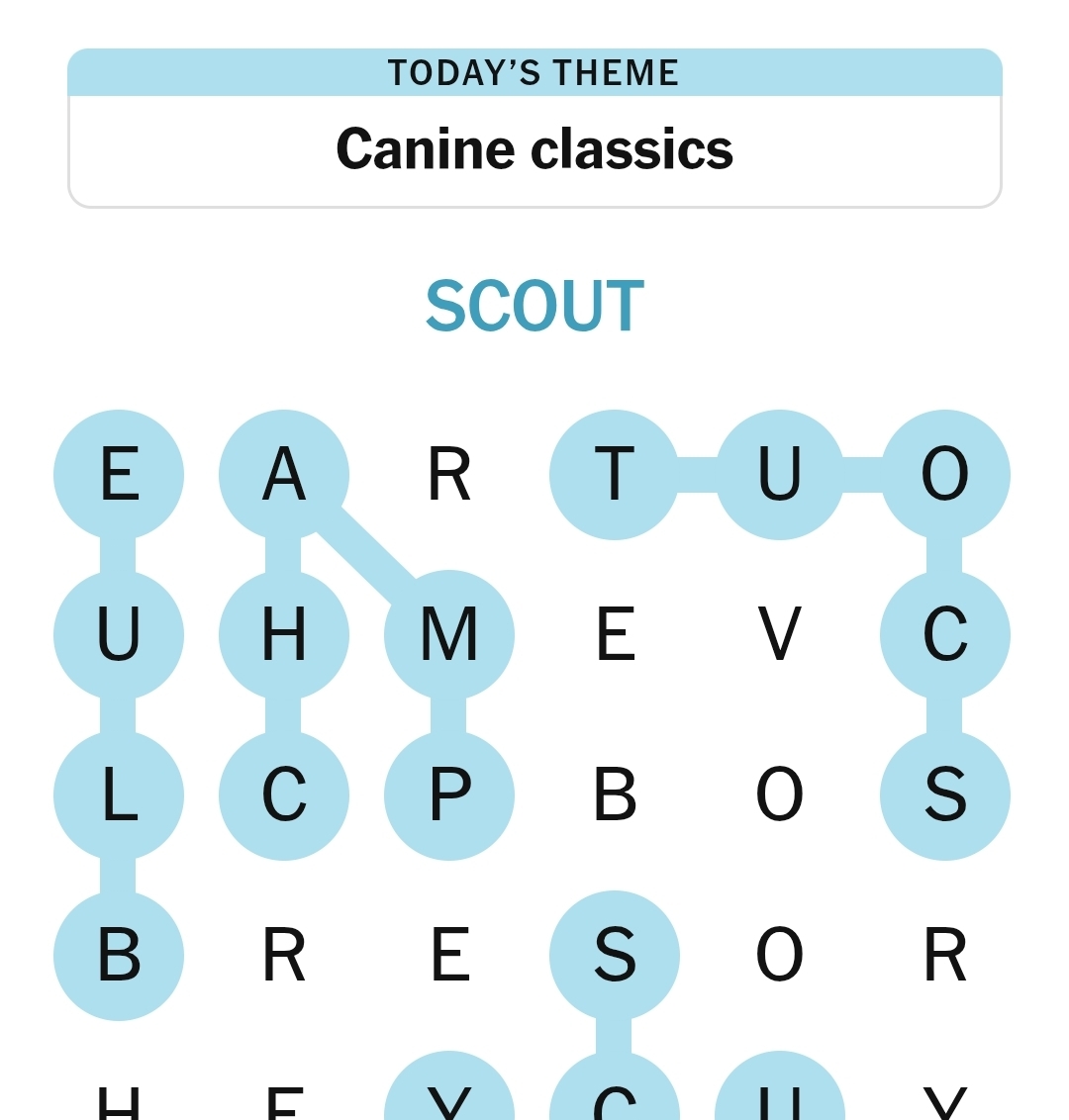Select the blue-highlighted letter O
The image size is (1069, 1120).
(x=944, y=475)
